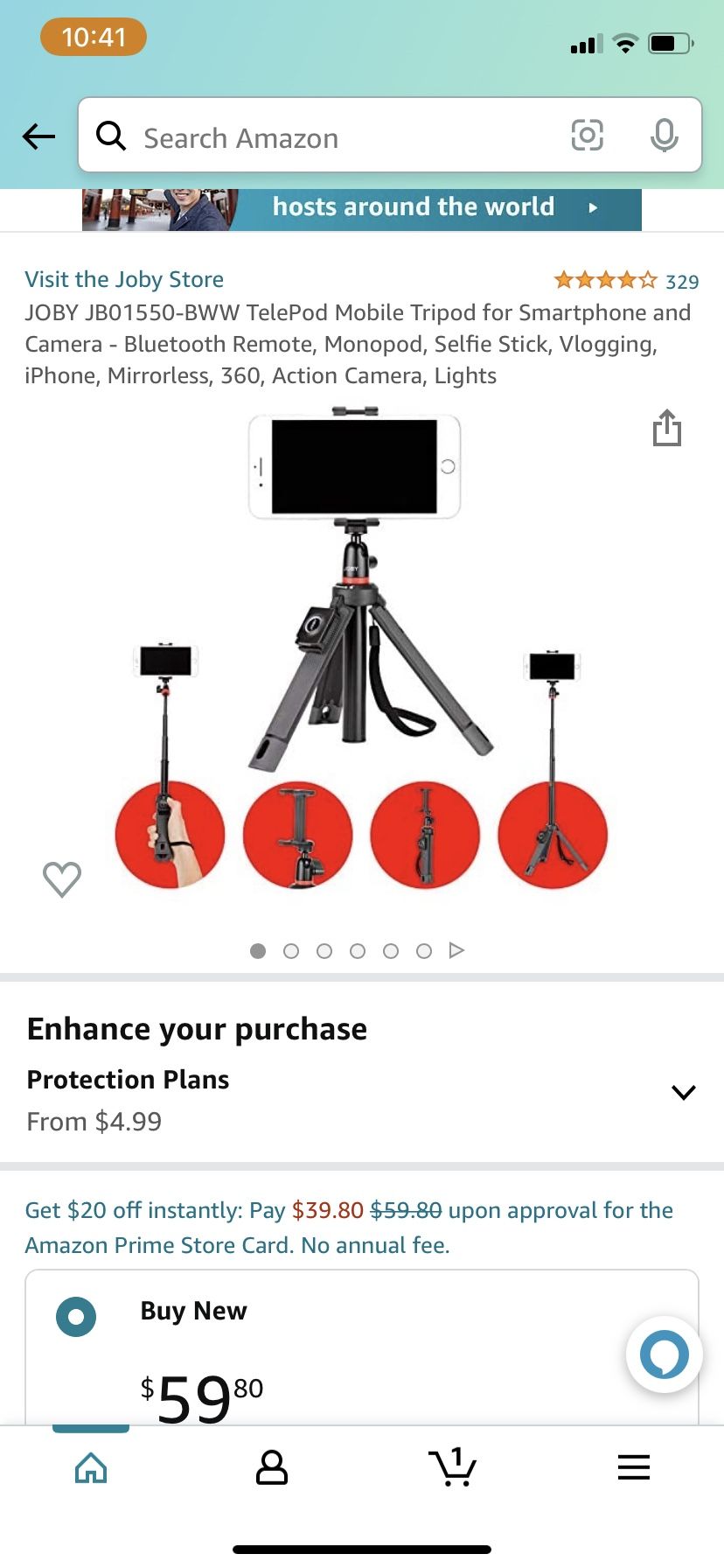Visit the Joby Store link
This screenshot has height=1568, width=724.
pos(124,279)
